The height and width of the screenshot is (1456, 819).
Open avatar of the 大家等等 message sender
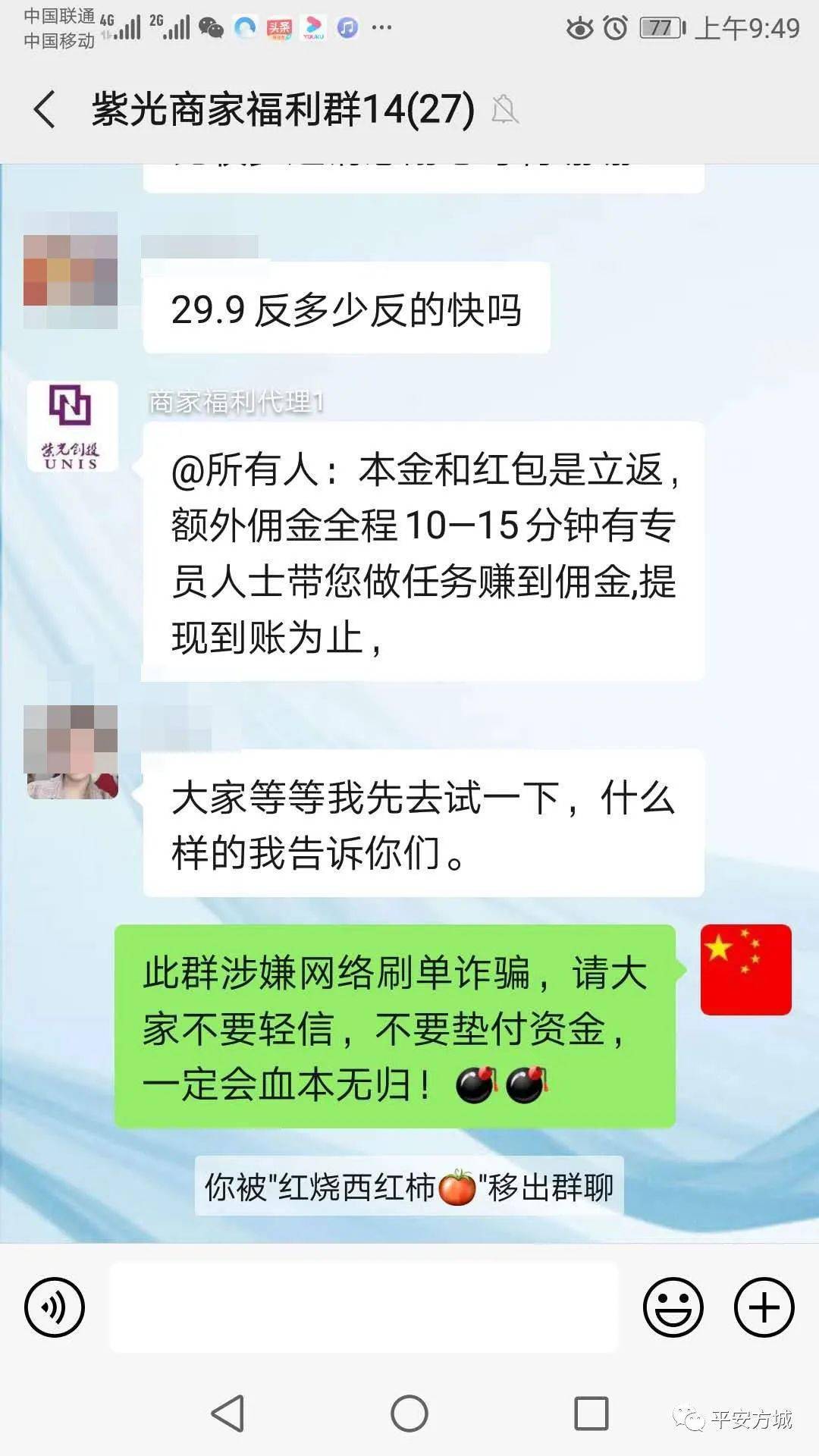click(x=72, y=752)
